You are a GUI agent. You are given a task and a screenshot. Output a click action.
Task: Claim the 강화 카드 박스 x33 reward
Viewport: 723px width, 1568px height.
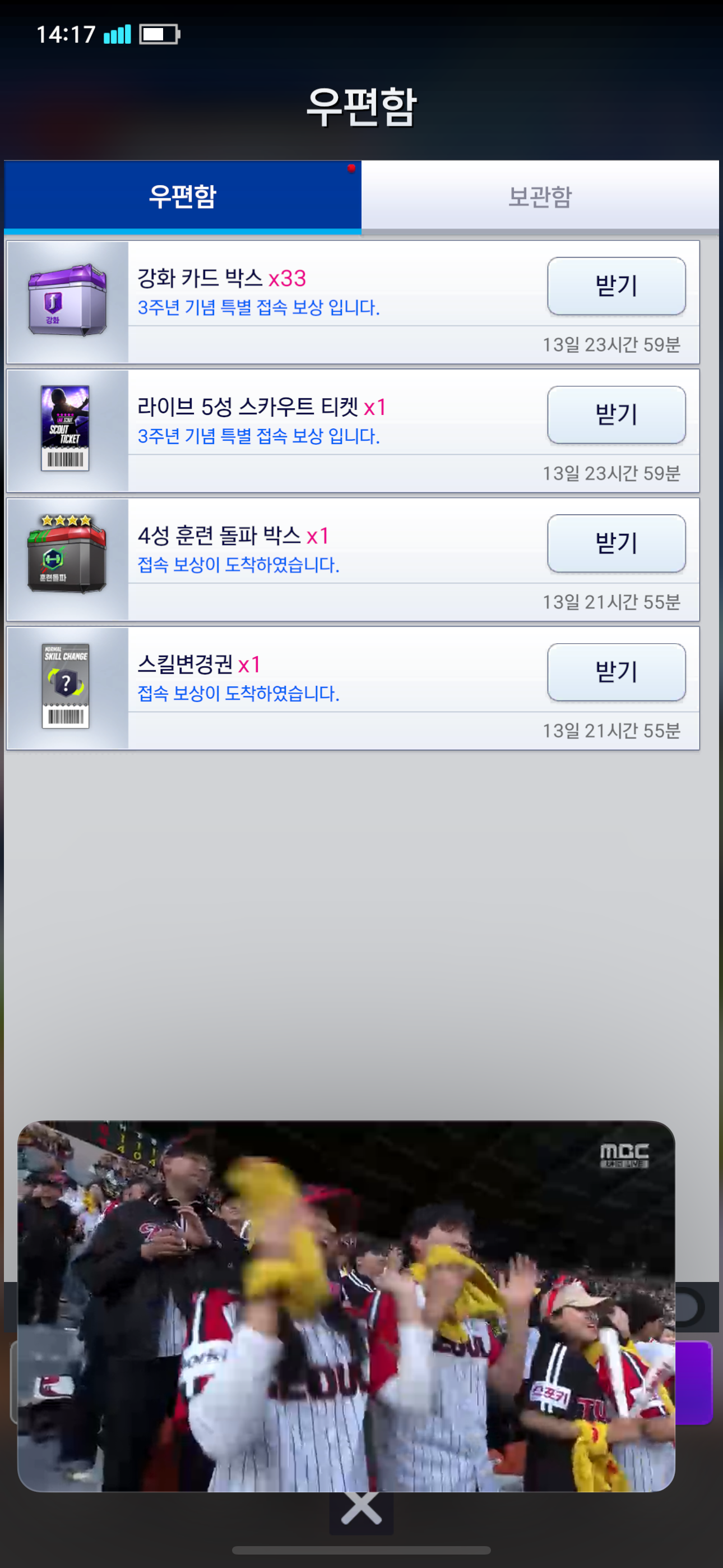click(616, 285)
